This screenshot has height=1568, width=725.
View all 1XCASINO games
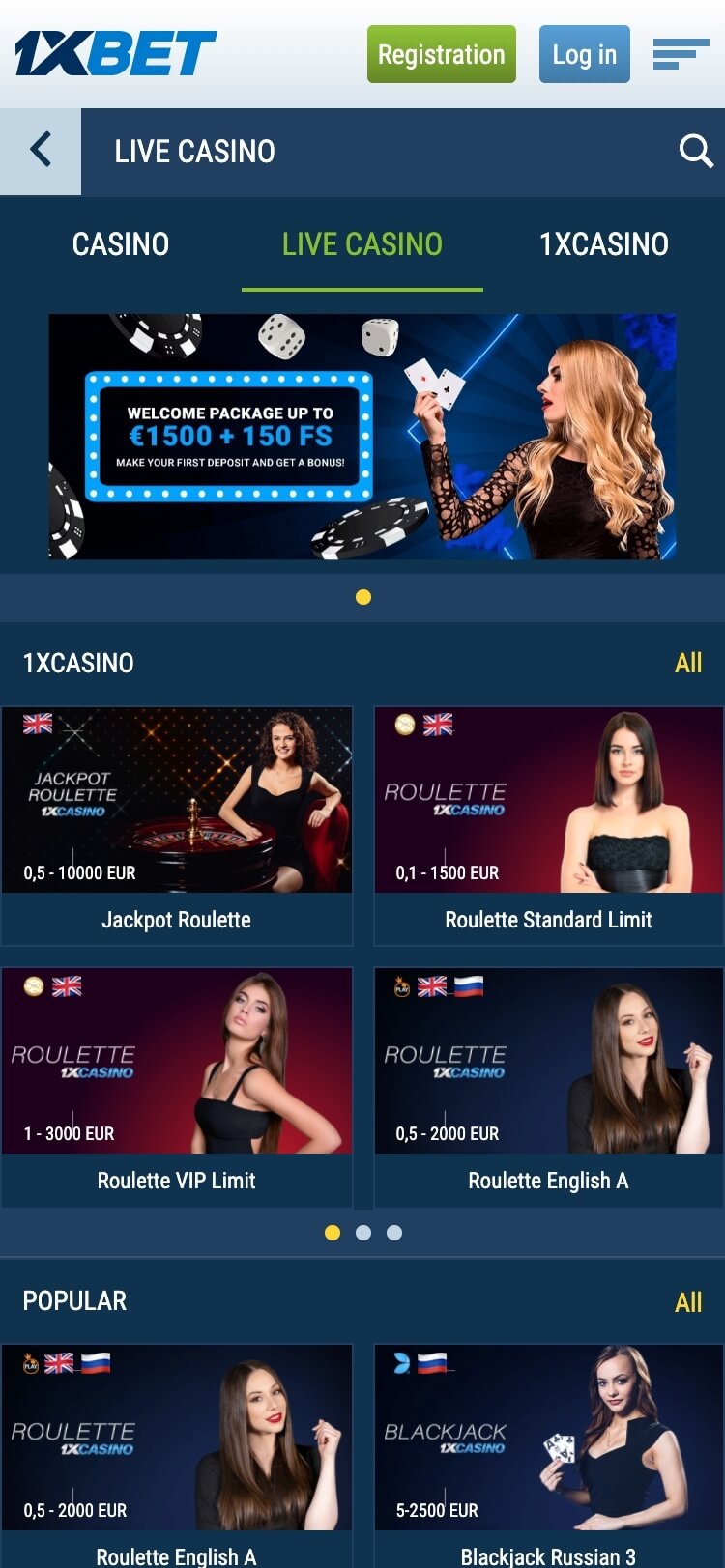point(687,663)
